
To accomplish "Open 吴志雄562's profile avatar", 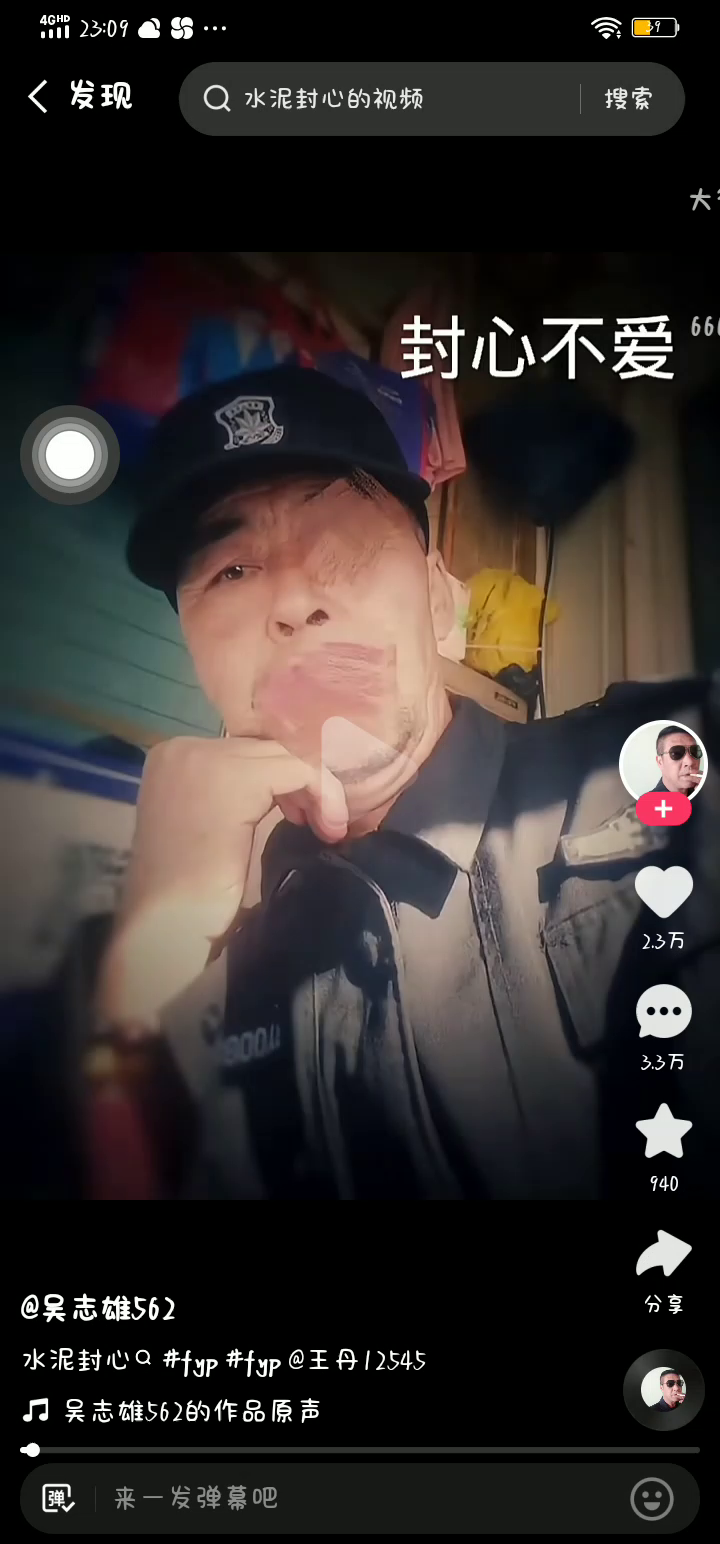I will [663, 763].
